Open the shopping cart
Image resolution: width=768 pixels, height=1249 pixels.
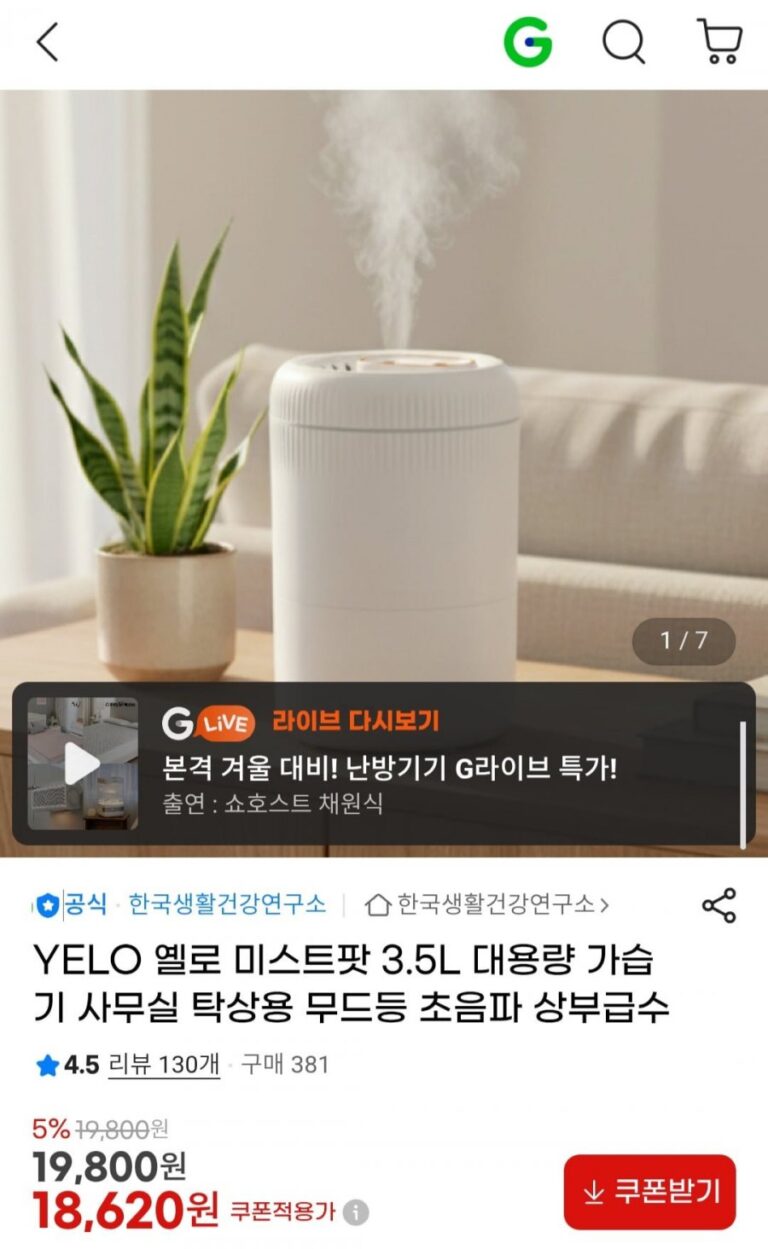click(719, 43)
